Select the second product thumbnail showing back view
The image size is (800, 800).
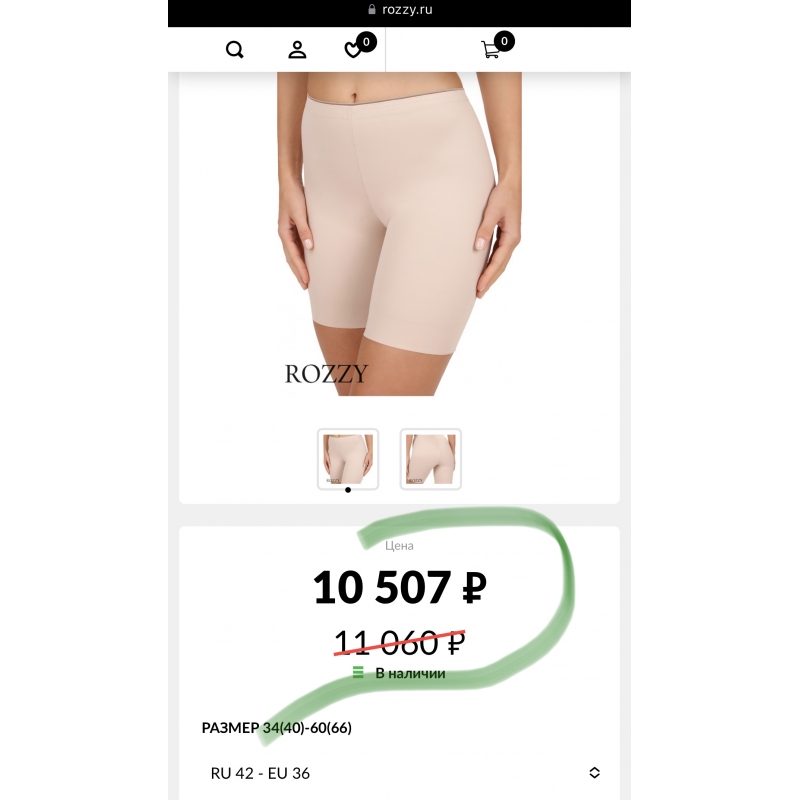tap(430, 459)
